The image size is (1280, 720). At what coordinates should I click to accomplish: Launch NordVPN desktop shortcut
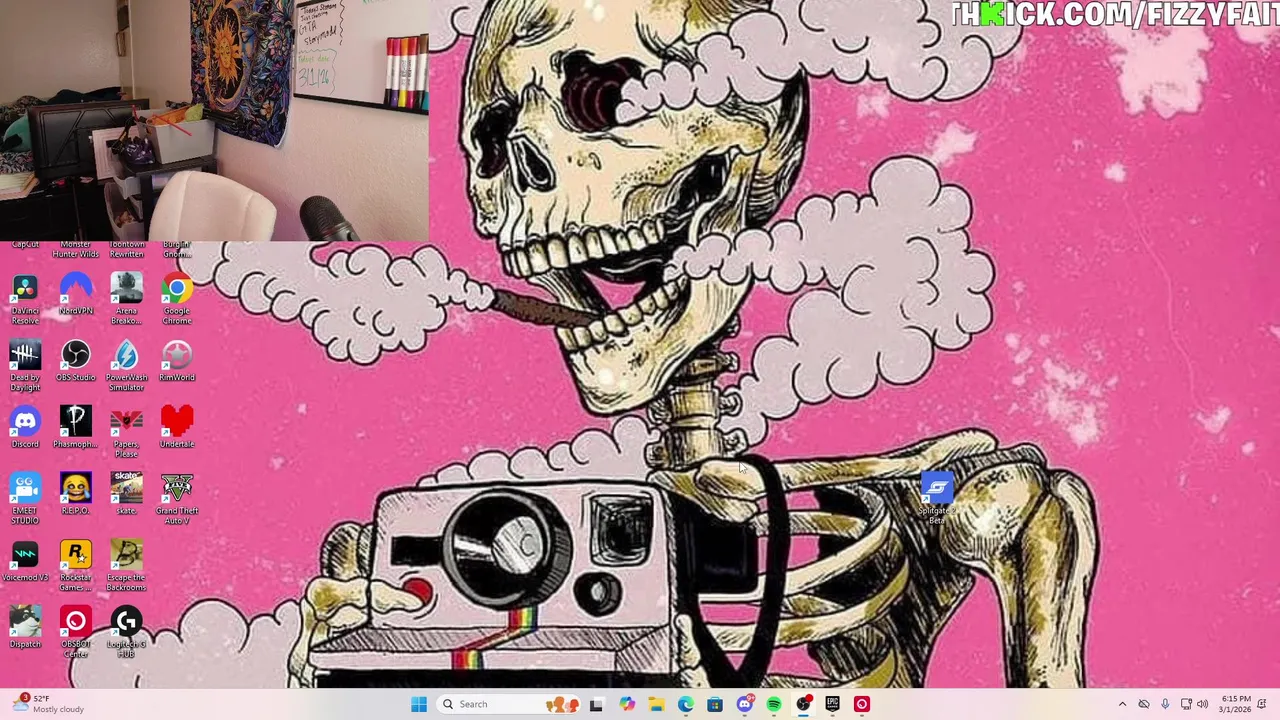[75, 291]
